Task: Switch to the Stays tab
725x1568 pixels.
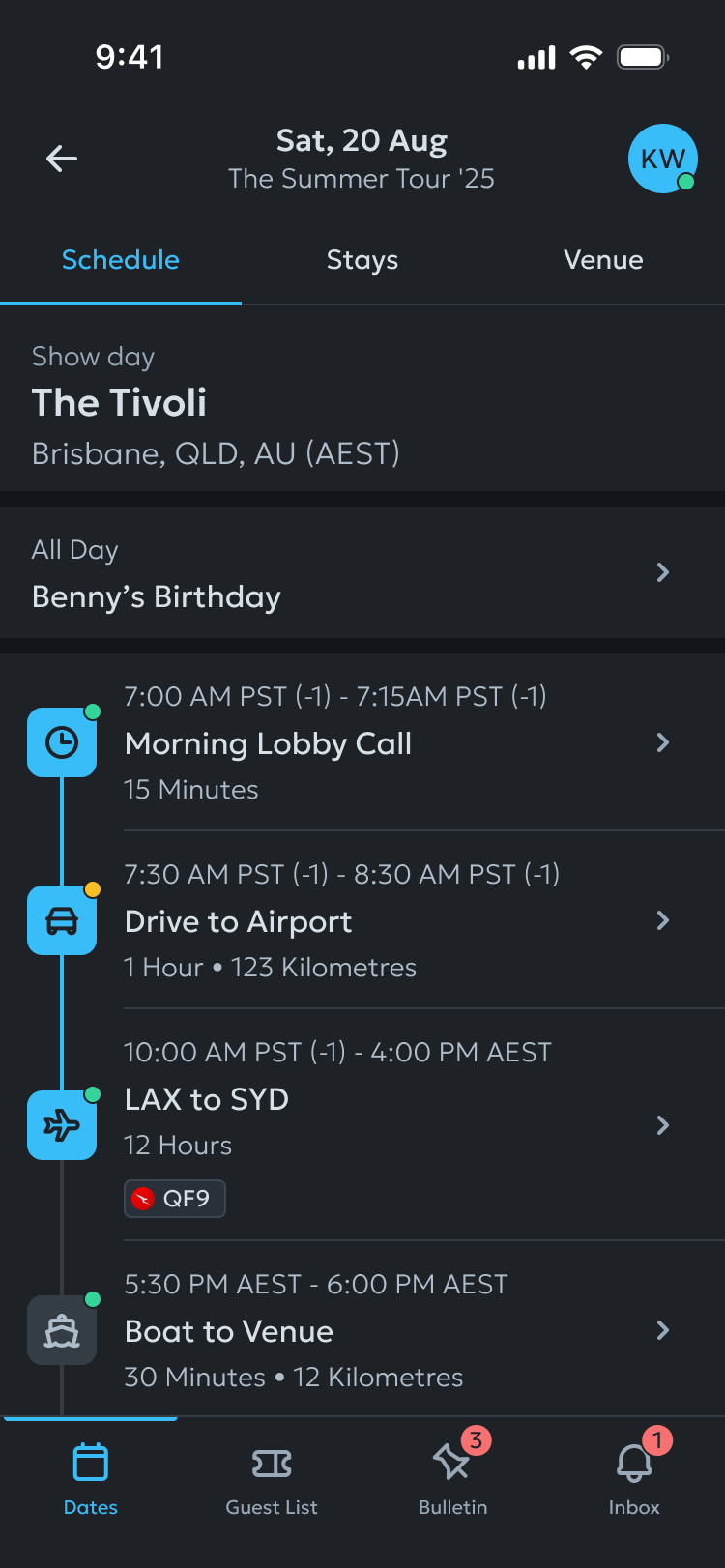Action: point(362,260)
